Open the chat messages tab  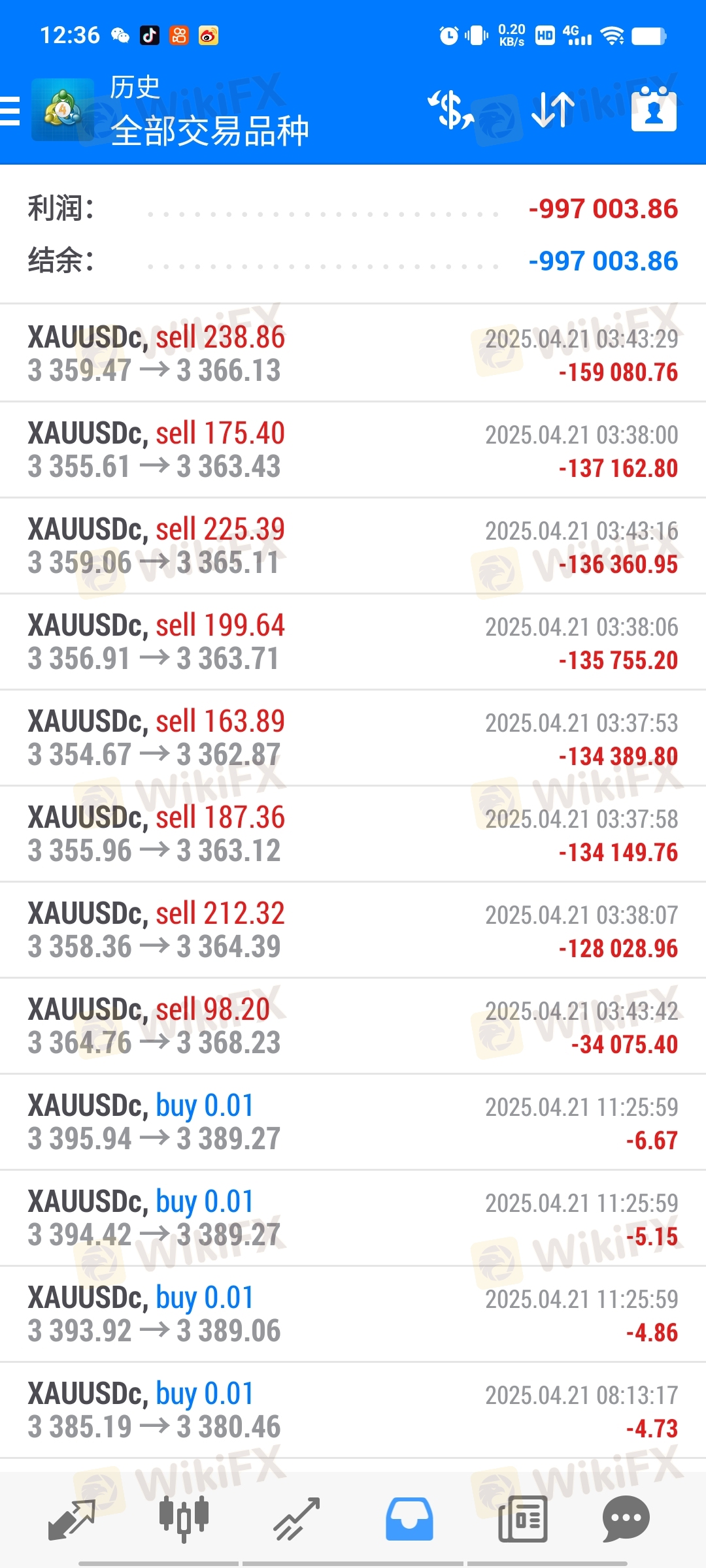(x=626, y=1518)
